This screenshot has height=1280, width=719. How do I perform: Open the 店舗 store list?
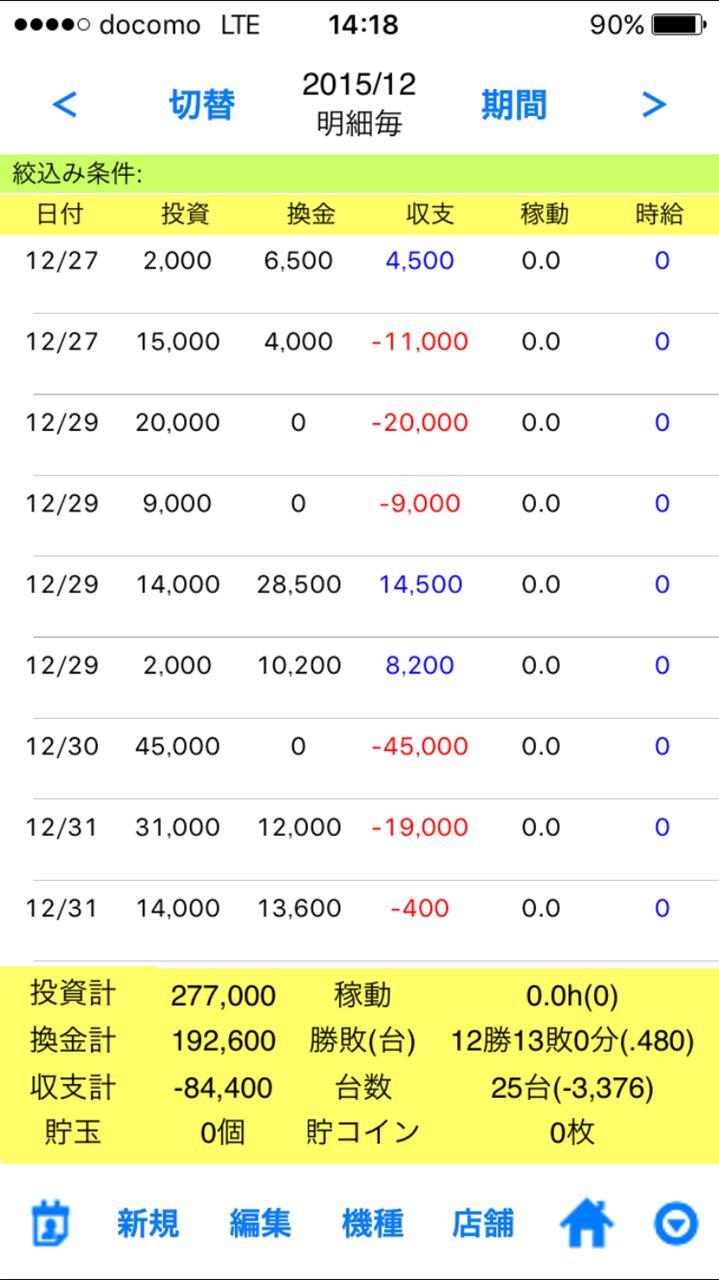483,1223
